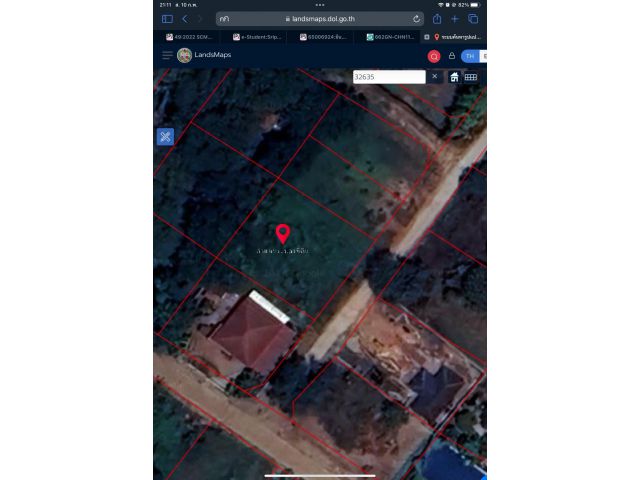Share this page
The image size is (640, 480).
[438, 18]
